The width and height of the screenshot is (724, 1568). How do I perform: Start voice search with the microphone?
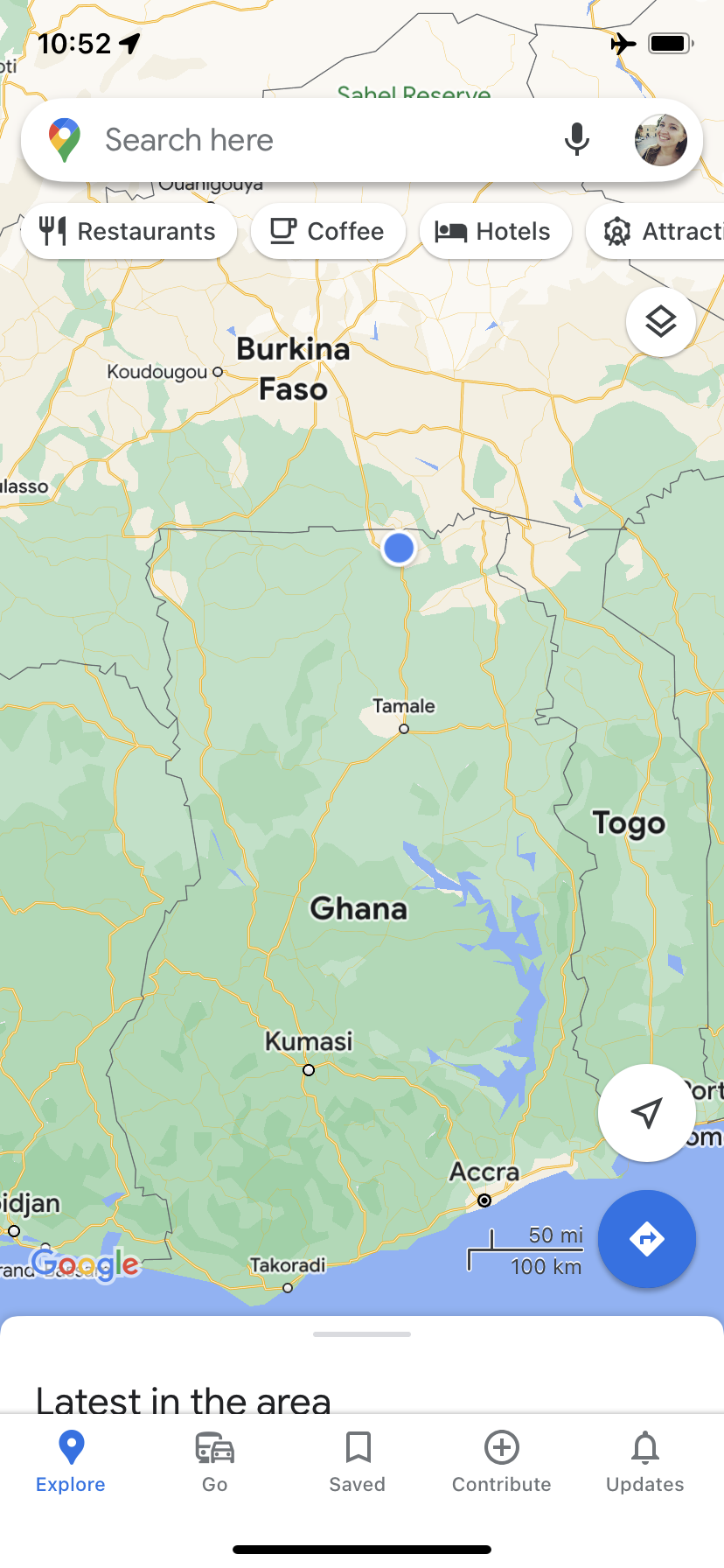[x=576, y=140]
